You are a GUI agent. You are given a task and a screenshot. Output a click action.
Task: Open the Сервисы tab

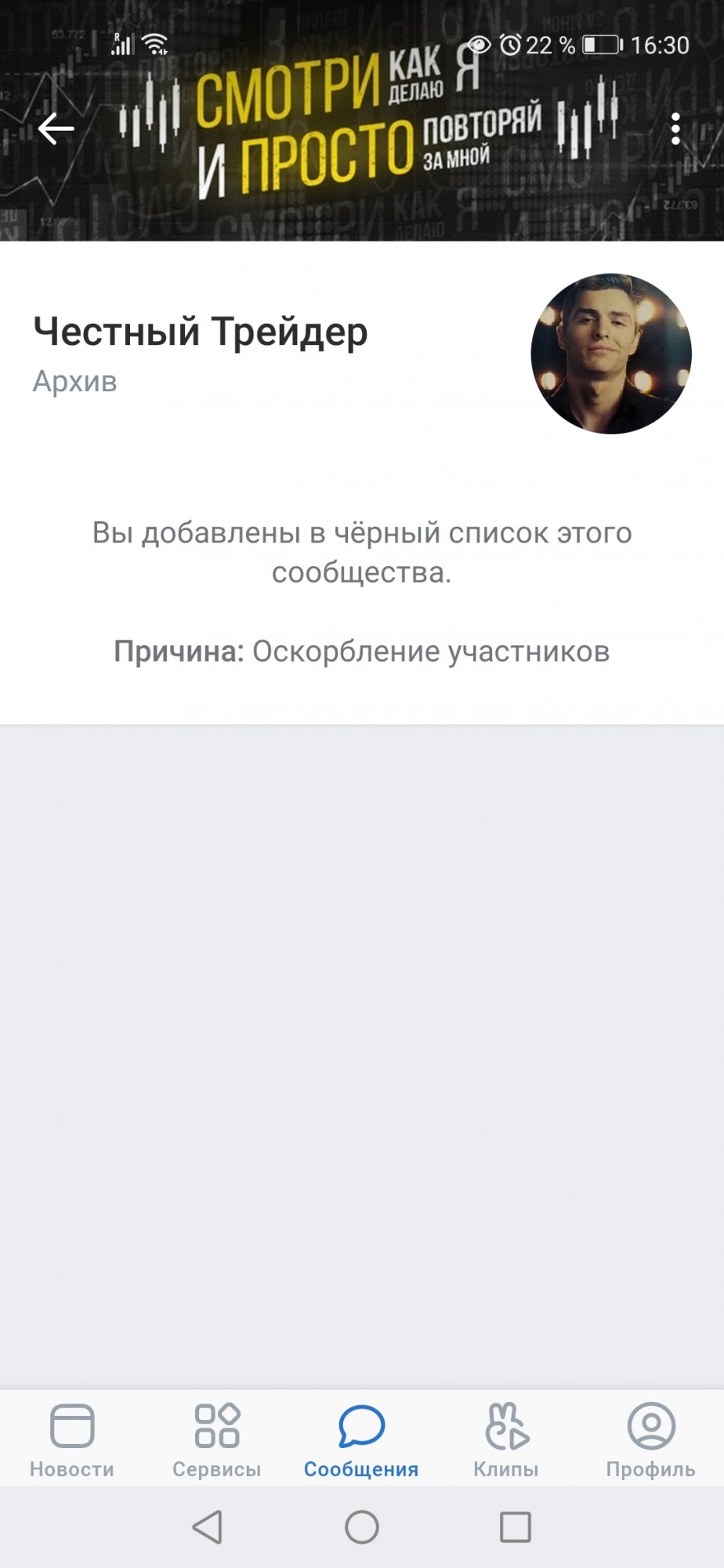[217, 1441]
